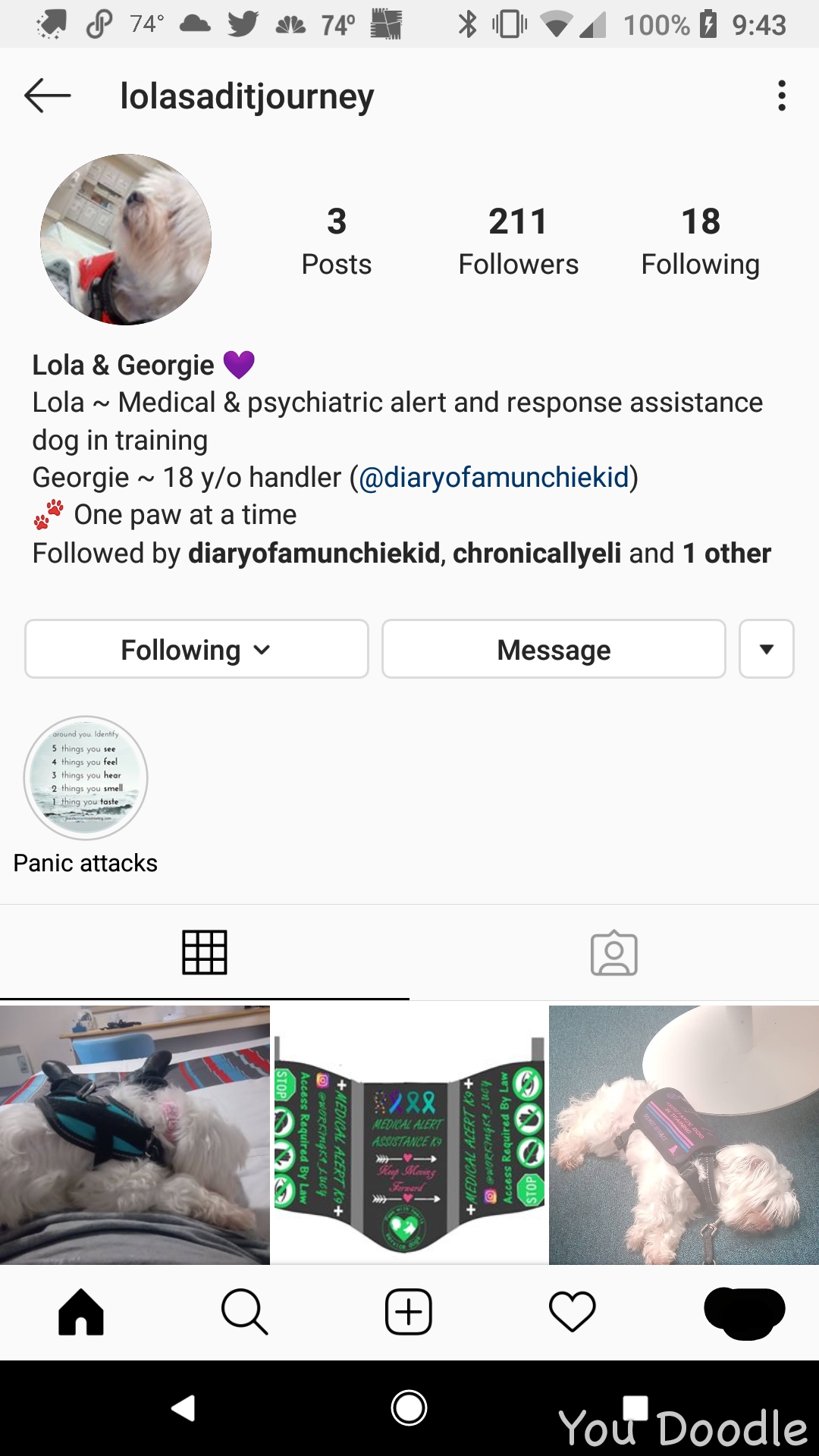Tap the system back button
Viewport: 819px width, 1456px height.
pos(184,1408)
